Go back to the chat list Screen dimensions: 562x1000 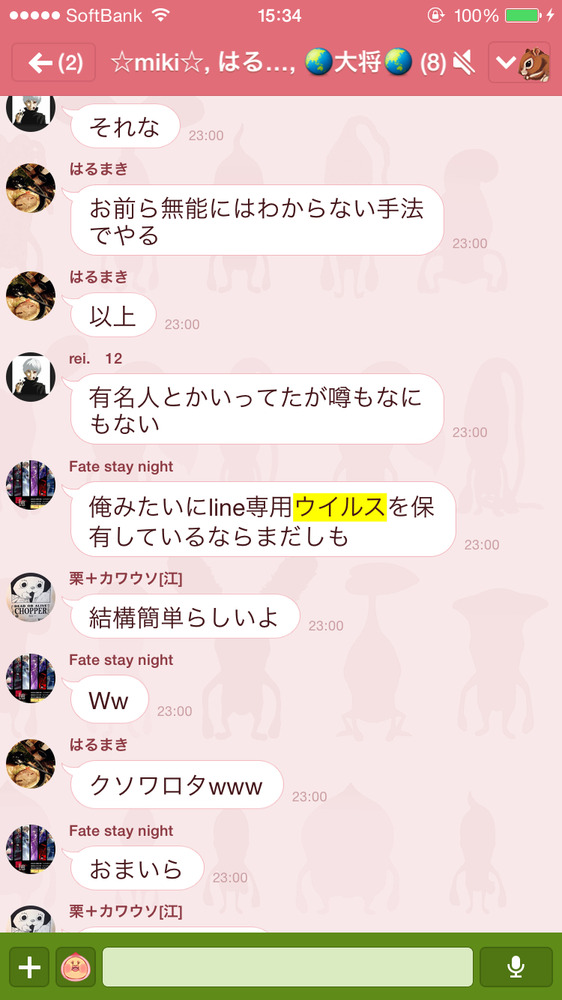(54, 62)
